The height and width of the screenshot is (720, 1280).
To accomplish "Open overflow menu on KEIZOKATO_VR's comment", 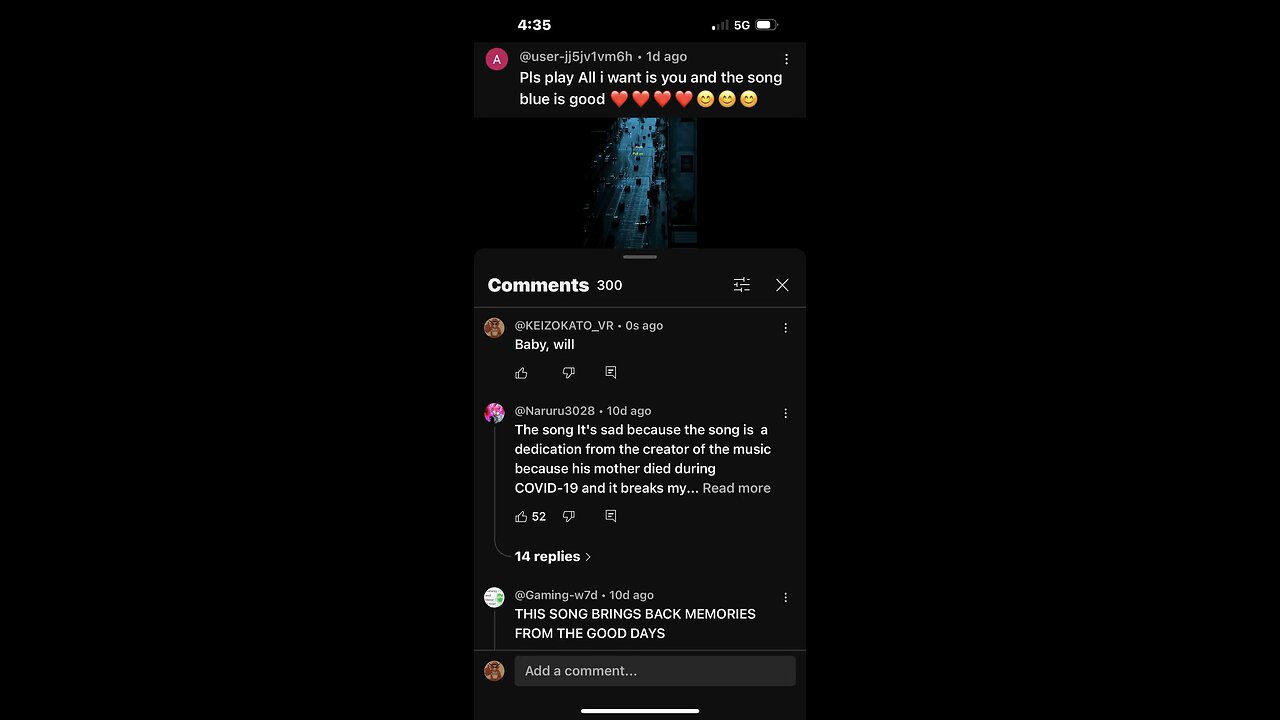I will point(785,328).
